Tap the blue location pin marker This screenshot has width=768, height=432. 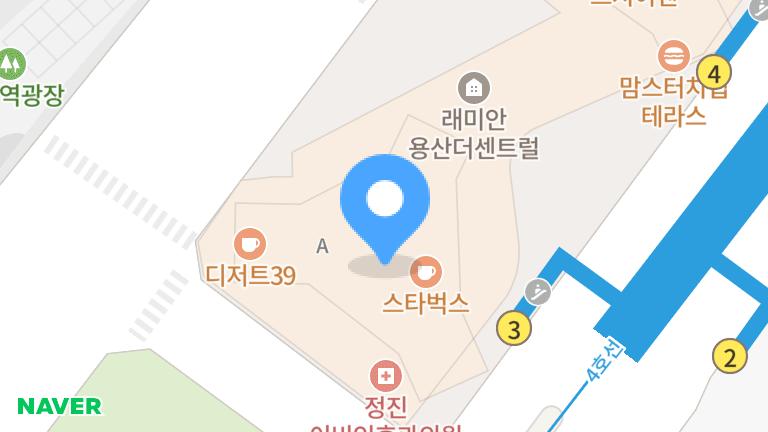coord(385,201)
